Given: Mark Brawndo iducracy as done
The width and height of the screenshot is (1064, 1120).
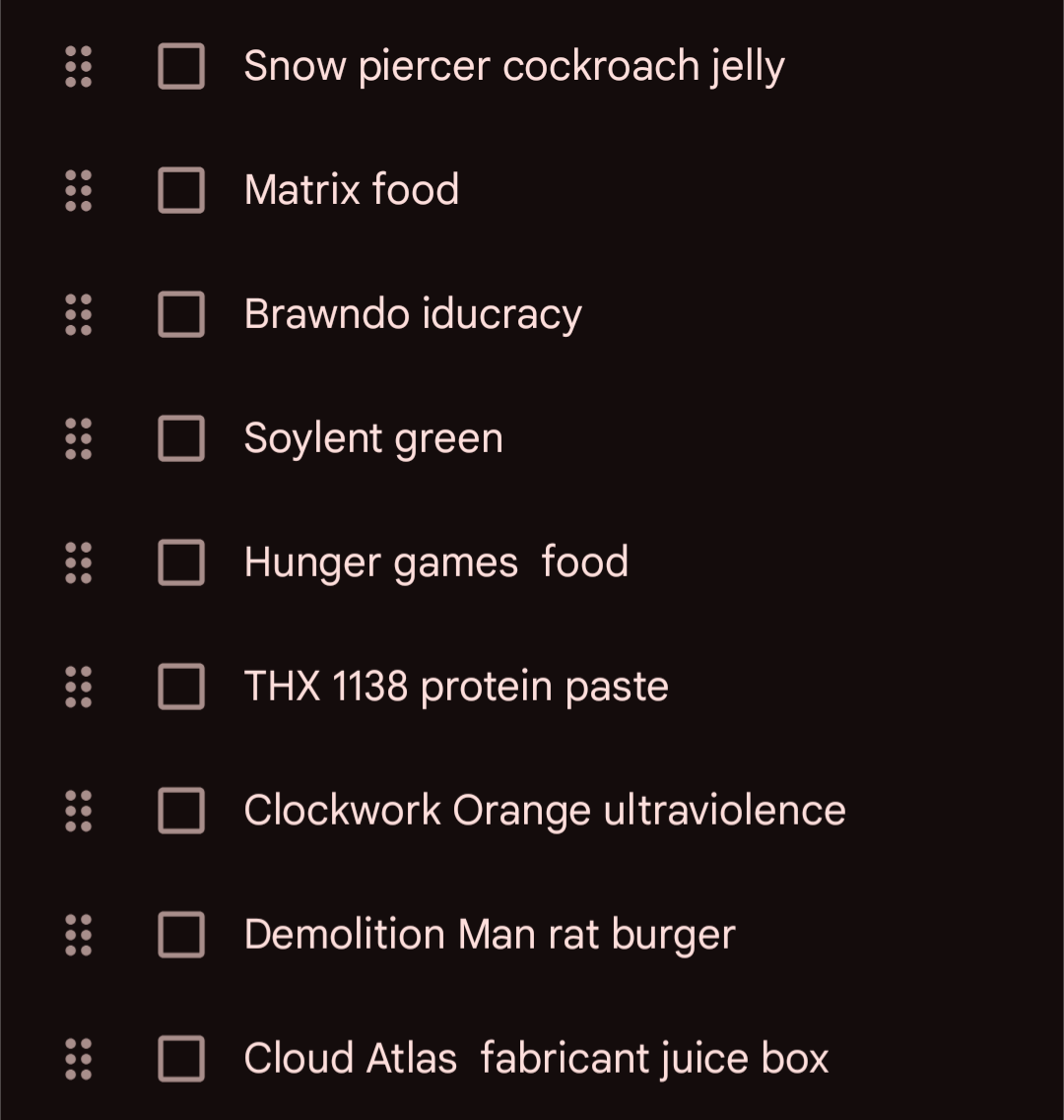Looking at the screenshot, I should 181,314.
